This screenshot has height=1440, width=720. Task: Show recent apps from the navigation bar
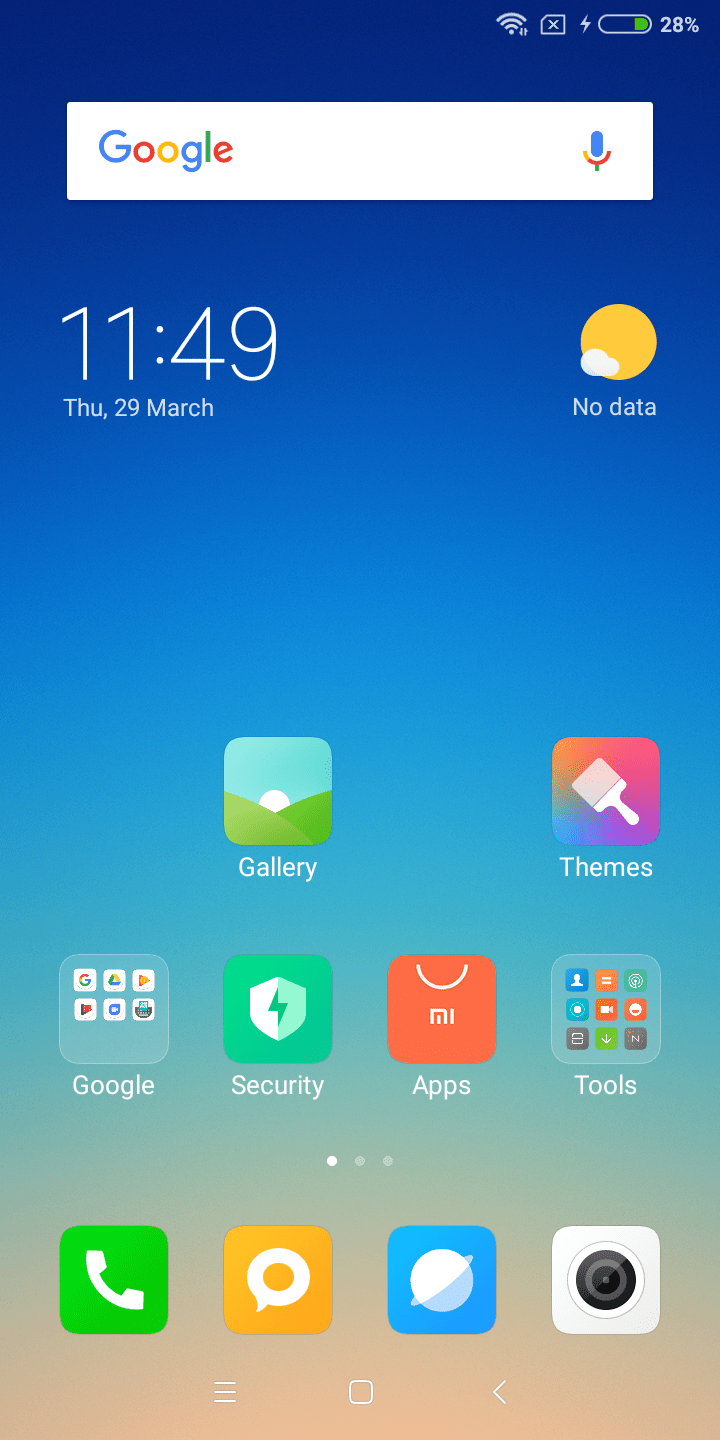click(225, 1392)
